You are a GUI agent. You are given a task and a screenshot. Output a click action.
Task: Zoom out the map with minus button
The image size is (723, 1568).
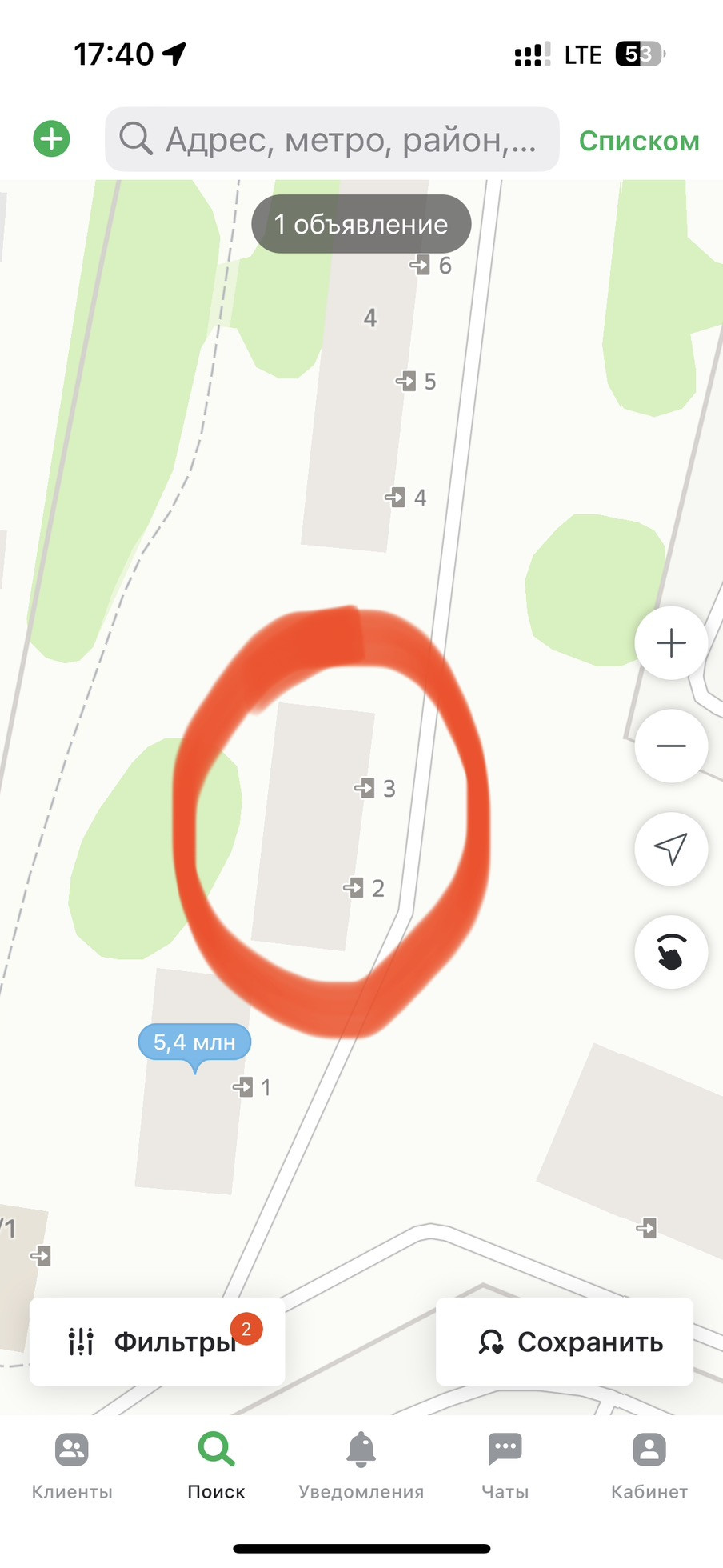point(670,746)
